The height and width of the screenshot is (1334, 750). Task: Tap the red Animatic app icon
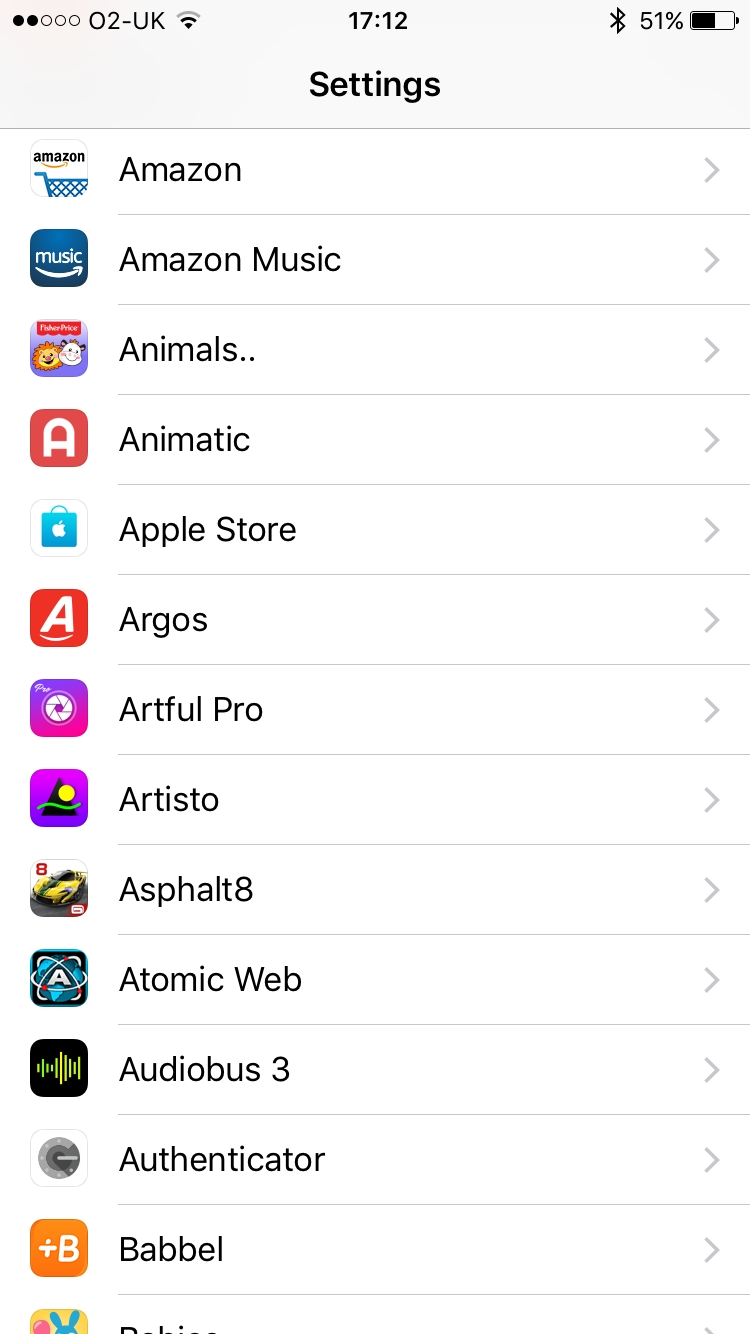pos(58,439)
